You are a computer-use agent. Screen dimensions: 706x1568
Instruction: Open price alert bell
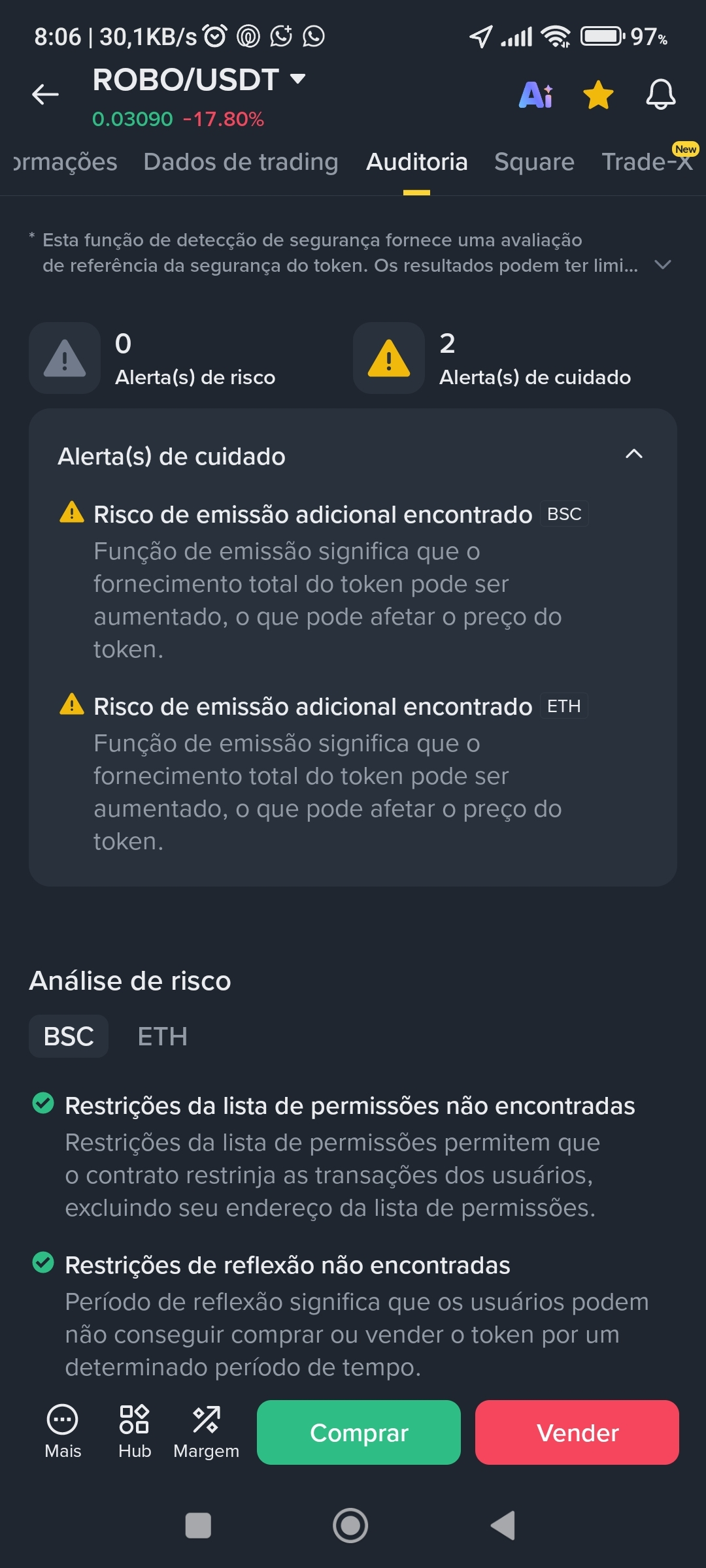pyautogui.click(x=660, y=95)
